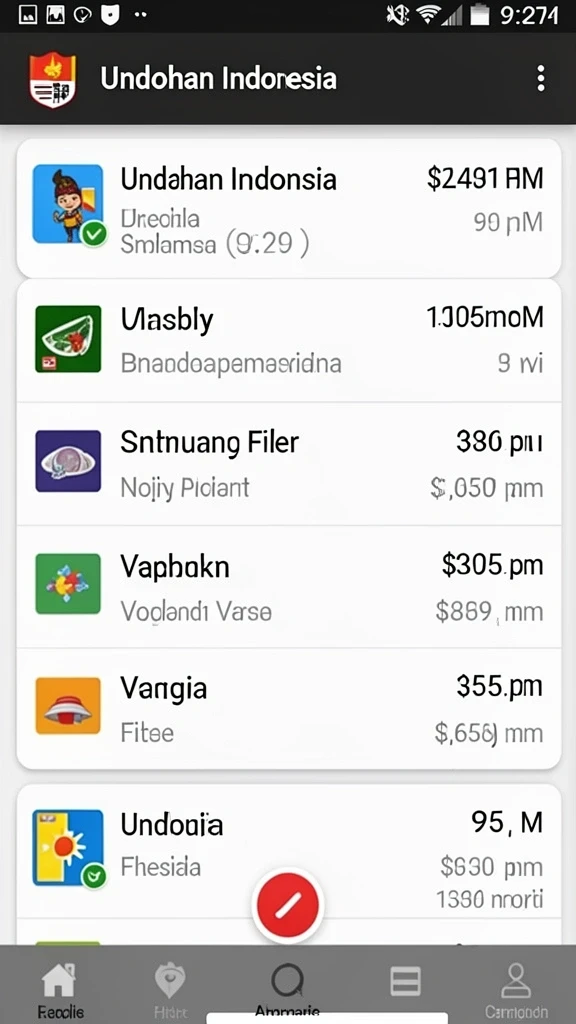Viewport: 576px width, 1024px height.
Task: Switch to the location pin tab
Action: click(170, 989)
